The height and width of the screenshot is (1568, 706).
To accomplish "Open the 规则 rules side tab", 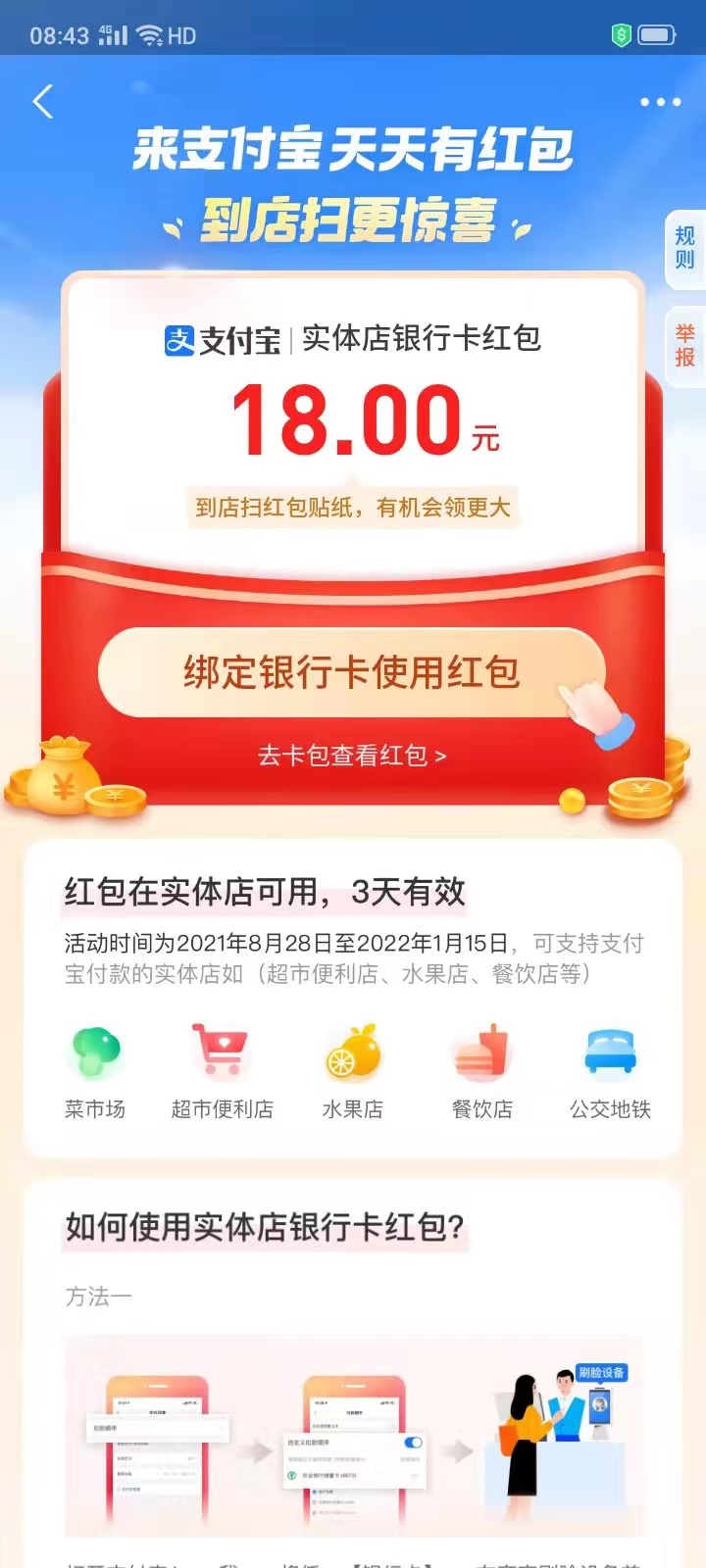I will pyautogui.click(x=684, y=250).
